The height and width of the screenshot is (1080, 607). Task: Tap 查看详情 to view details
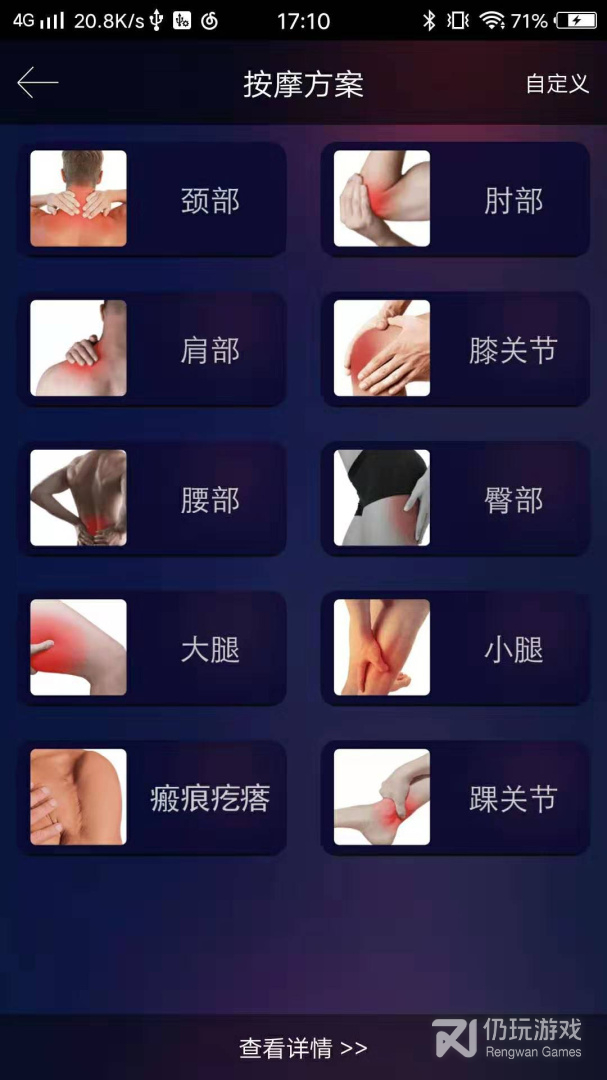[303, 1048]
